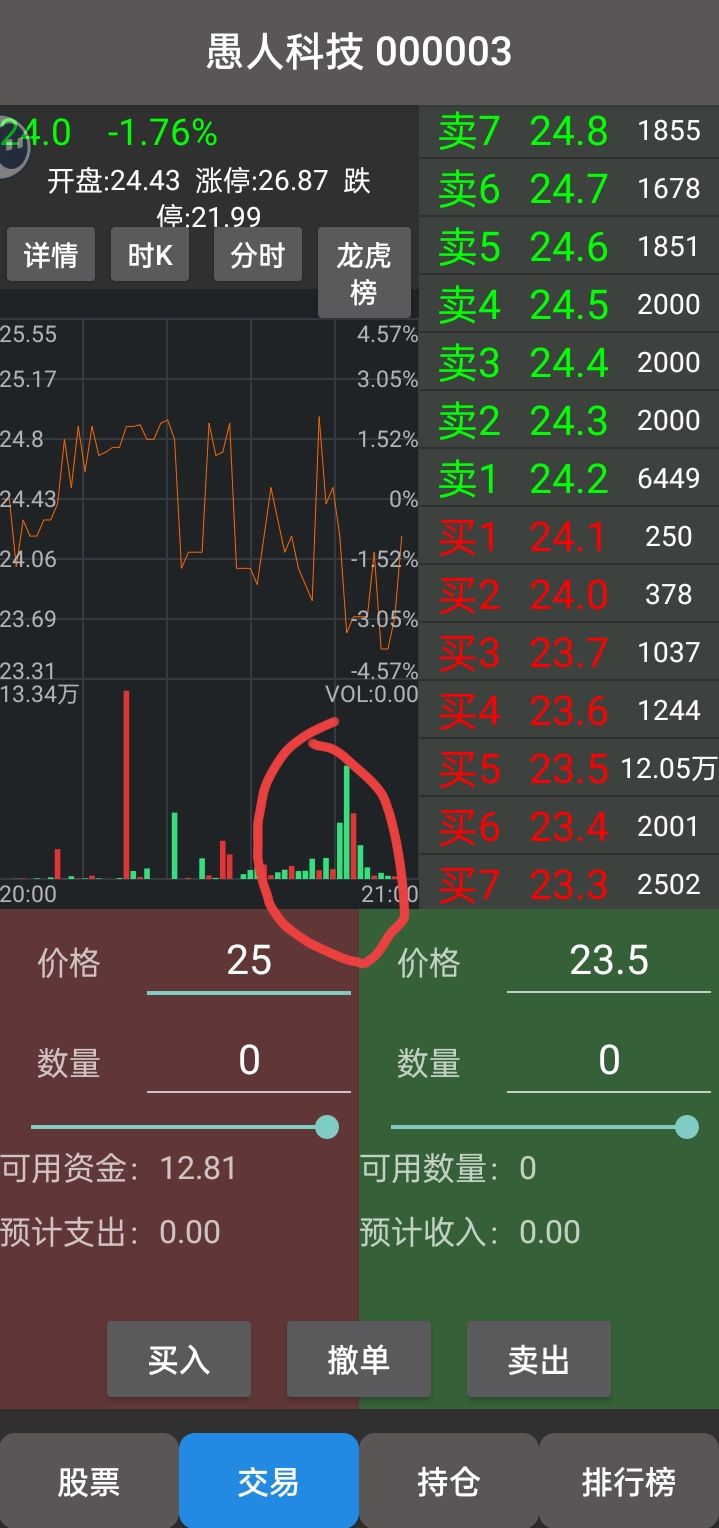
Task: Select the 买1 bid row at 24.1
Action: tap(569, 536)
